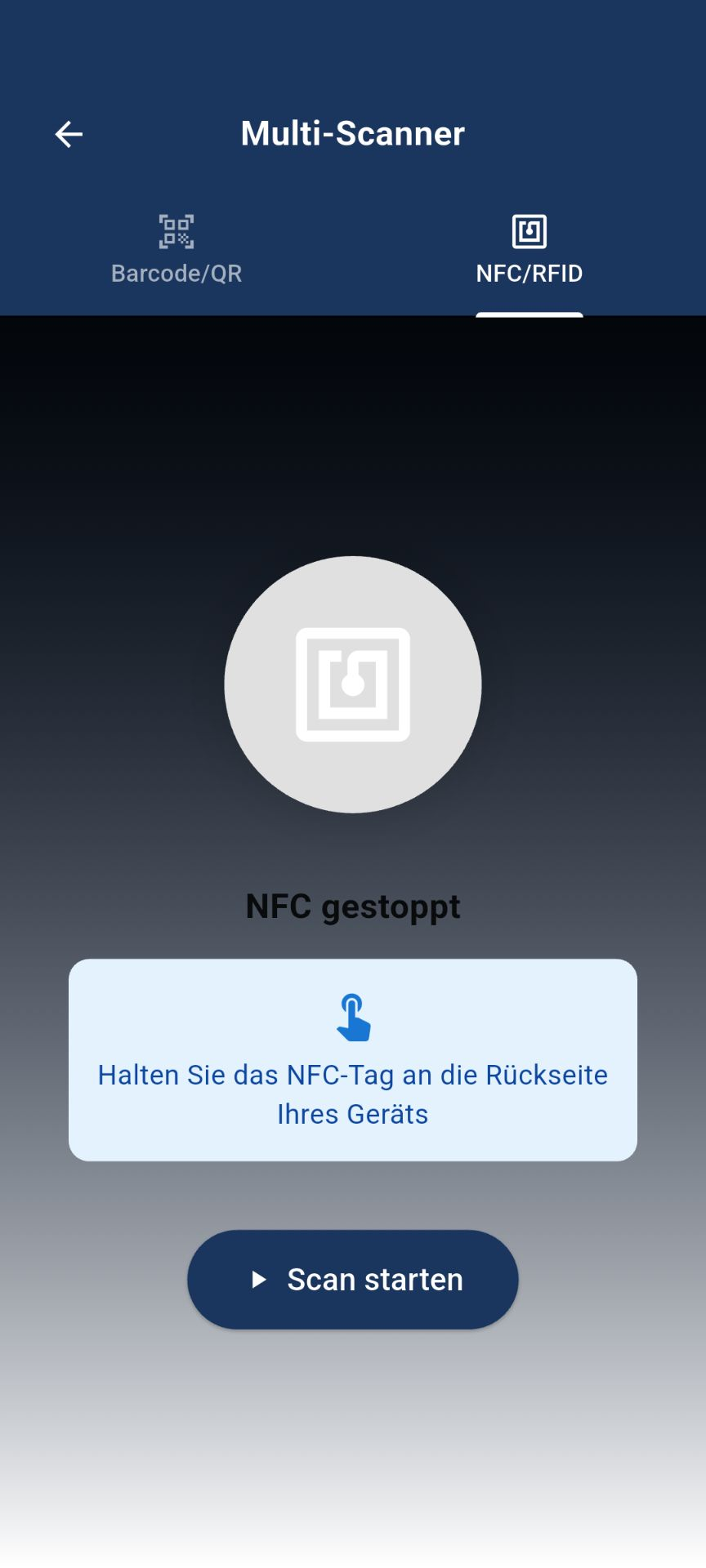
Task: Tap the Multi-Scanner title in the header
Action: tap(353, 133)
